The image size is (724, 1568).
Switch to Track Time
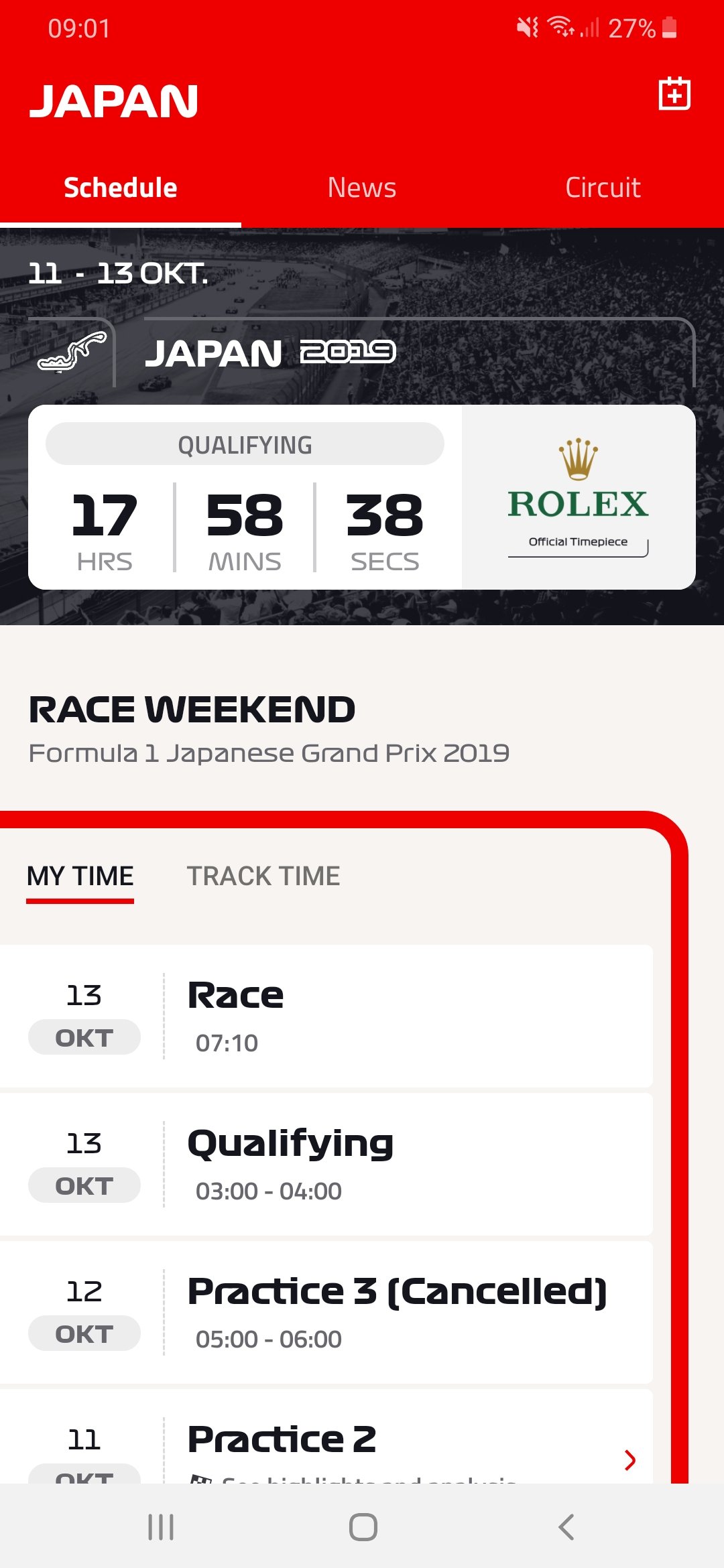(x=263, y=876)
